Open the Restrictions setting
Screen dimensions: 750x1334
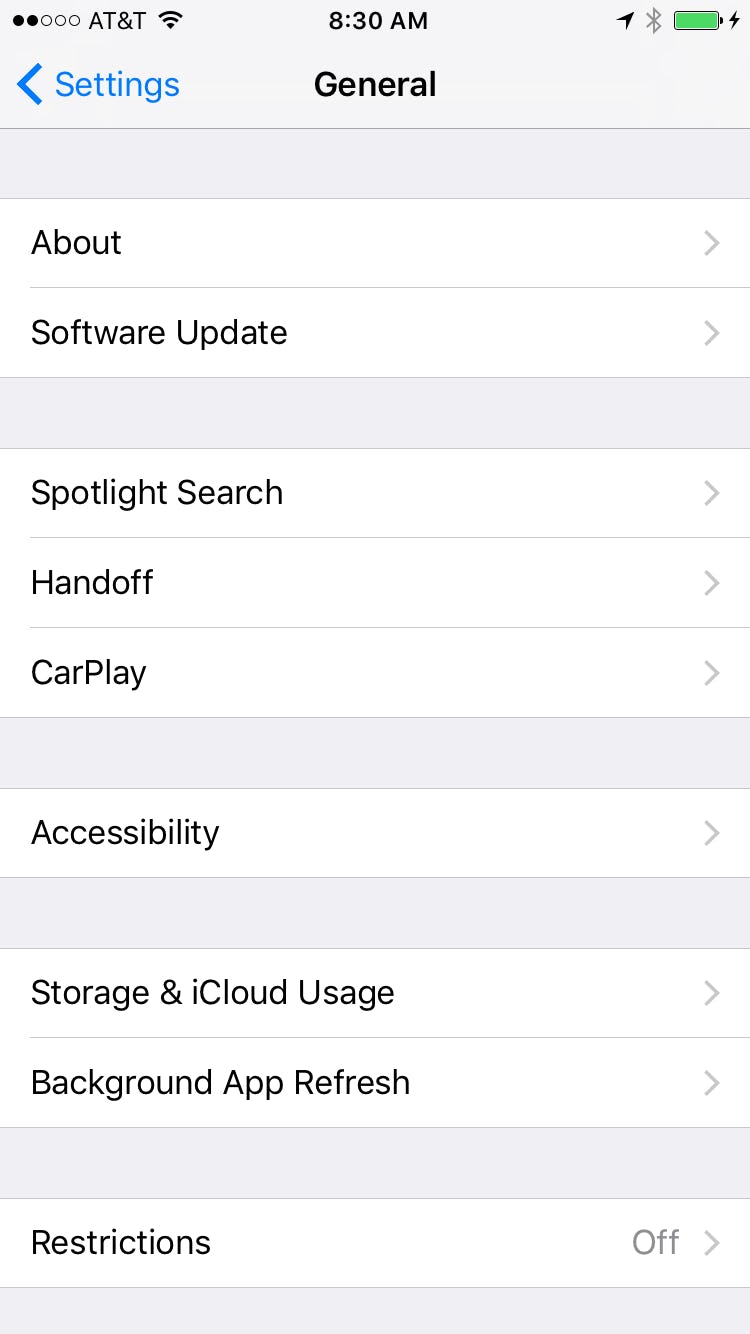click(375, 1243)
